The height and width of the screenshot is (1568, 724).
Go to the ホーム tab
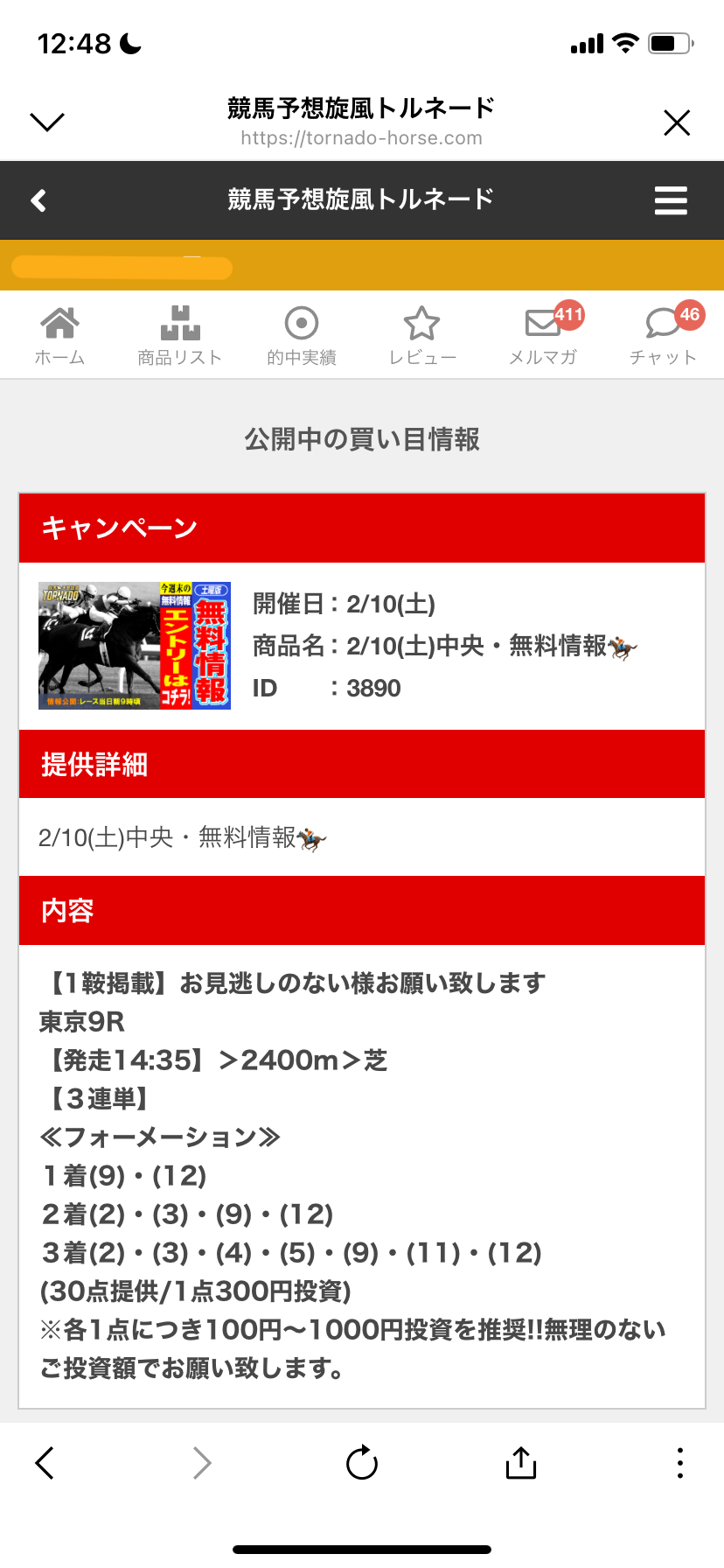coord(59,336)
